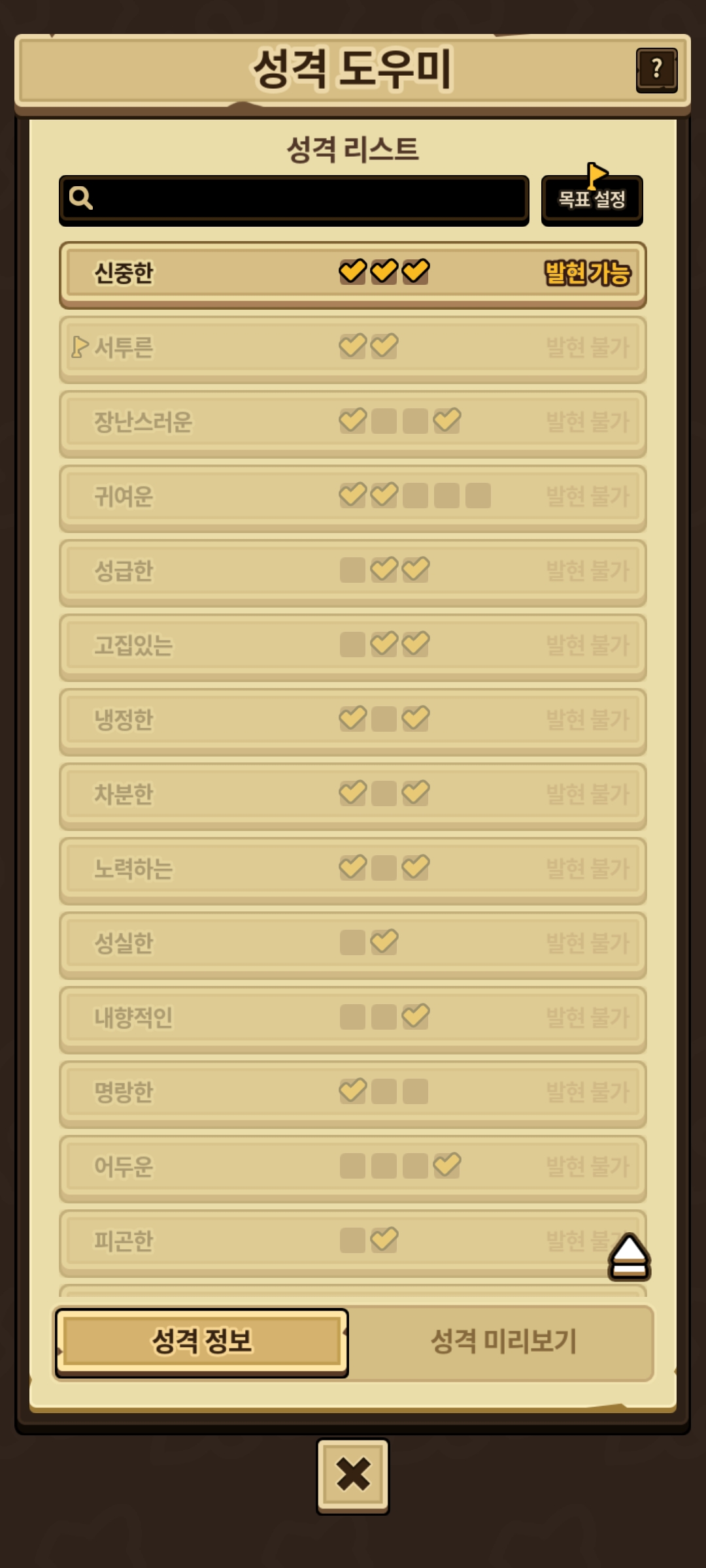Jump to top with the up-arrow button
The height and width of the screenshot is (1568, 706).
(629, 1256)
